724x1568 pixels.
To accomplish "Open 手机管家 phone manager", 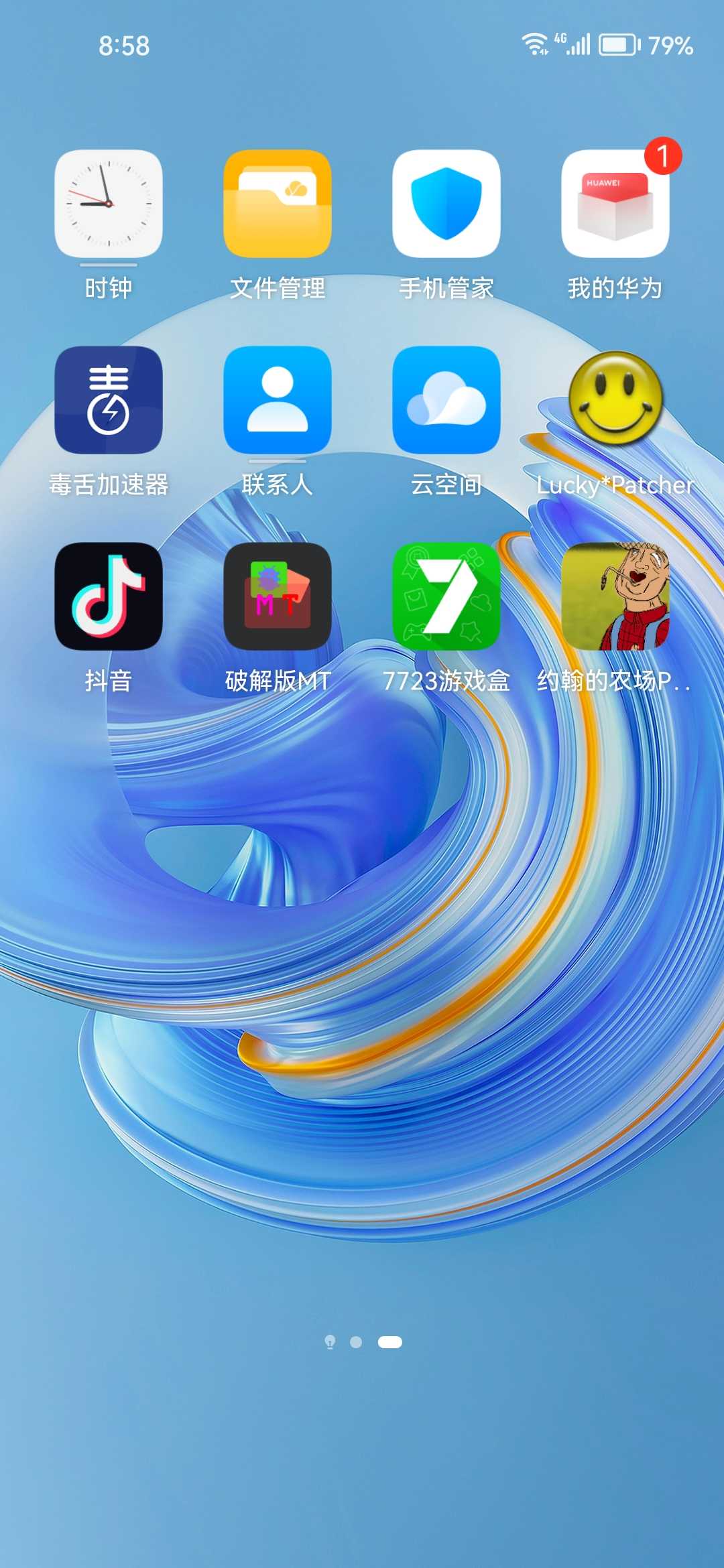I will [x=446, y=204].
